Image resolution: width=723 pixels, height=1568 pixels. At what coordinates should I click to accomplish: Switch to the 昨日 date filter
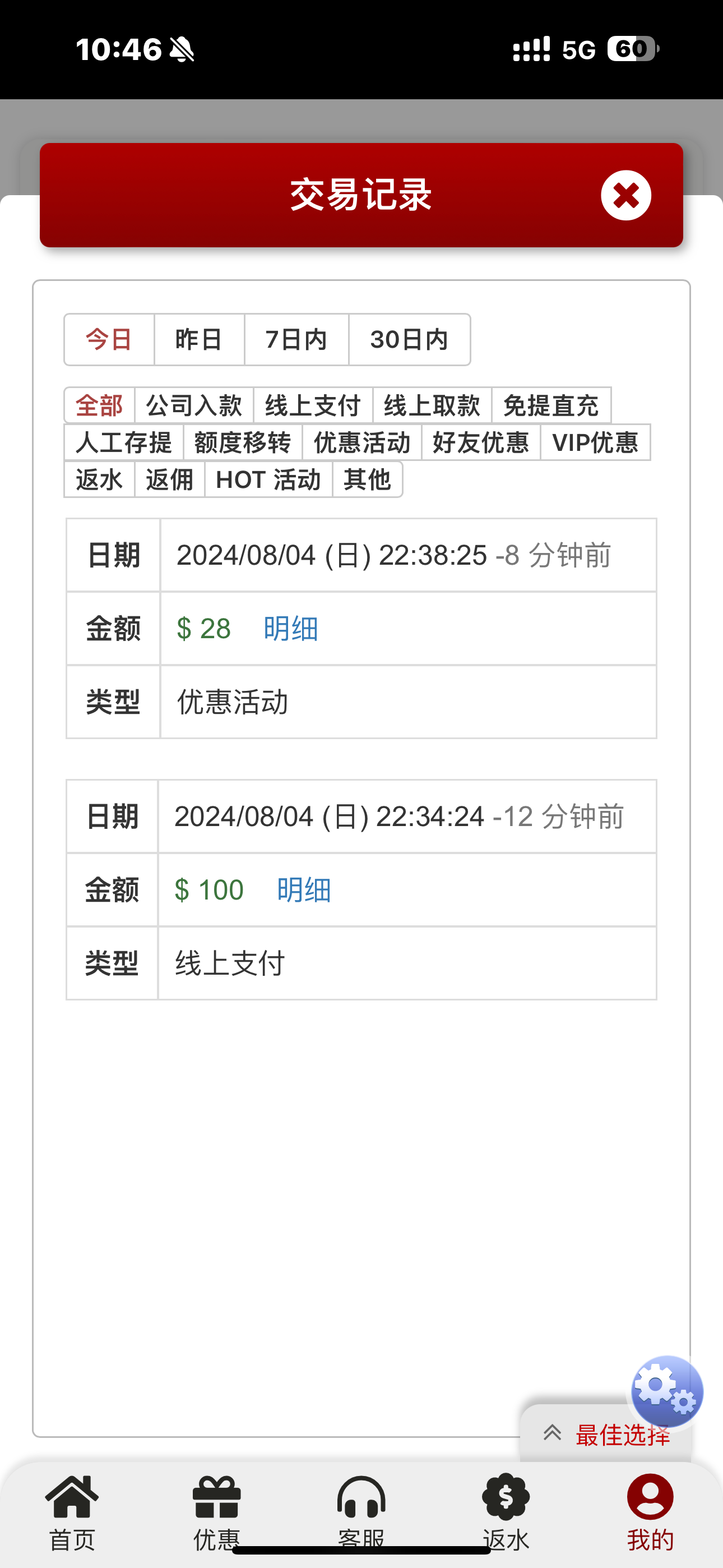pyautogui.click(x=199, y=340)
